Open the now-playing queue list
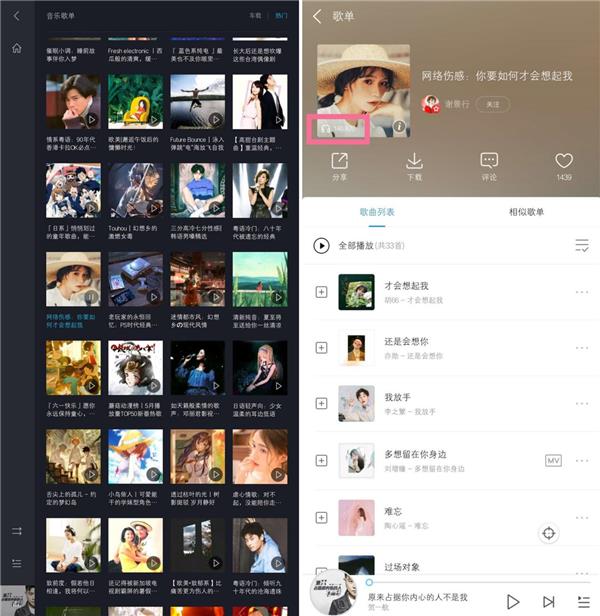This screenshot has width=600, height=616. [582, 601]
